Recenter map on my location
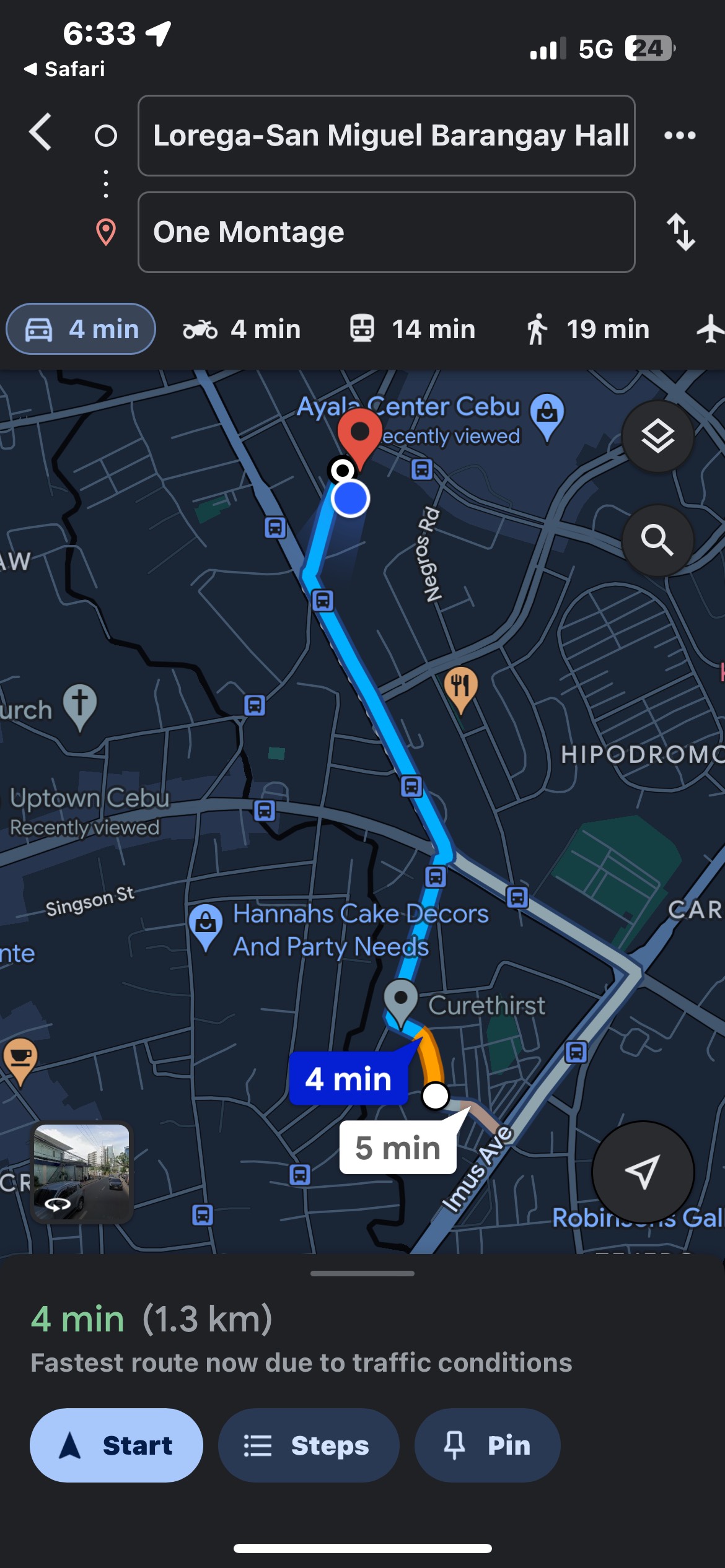Screen dimensions: 725x1568 [642, 1171]
